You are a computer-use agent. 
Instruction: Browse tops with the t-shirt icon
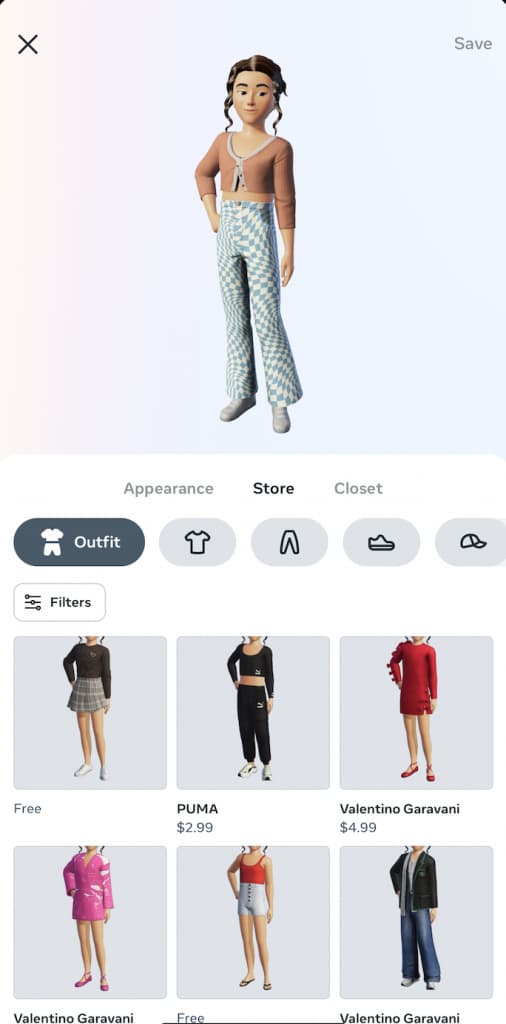[x=197, y=542]
